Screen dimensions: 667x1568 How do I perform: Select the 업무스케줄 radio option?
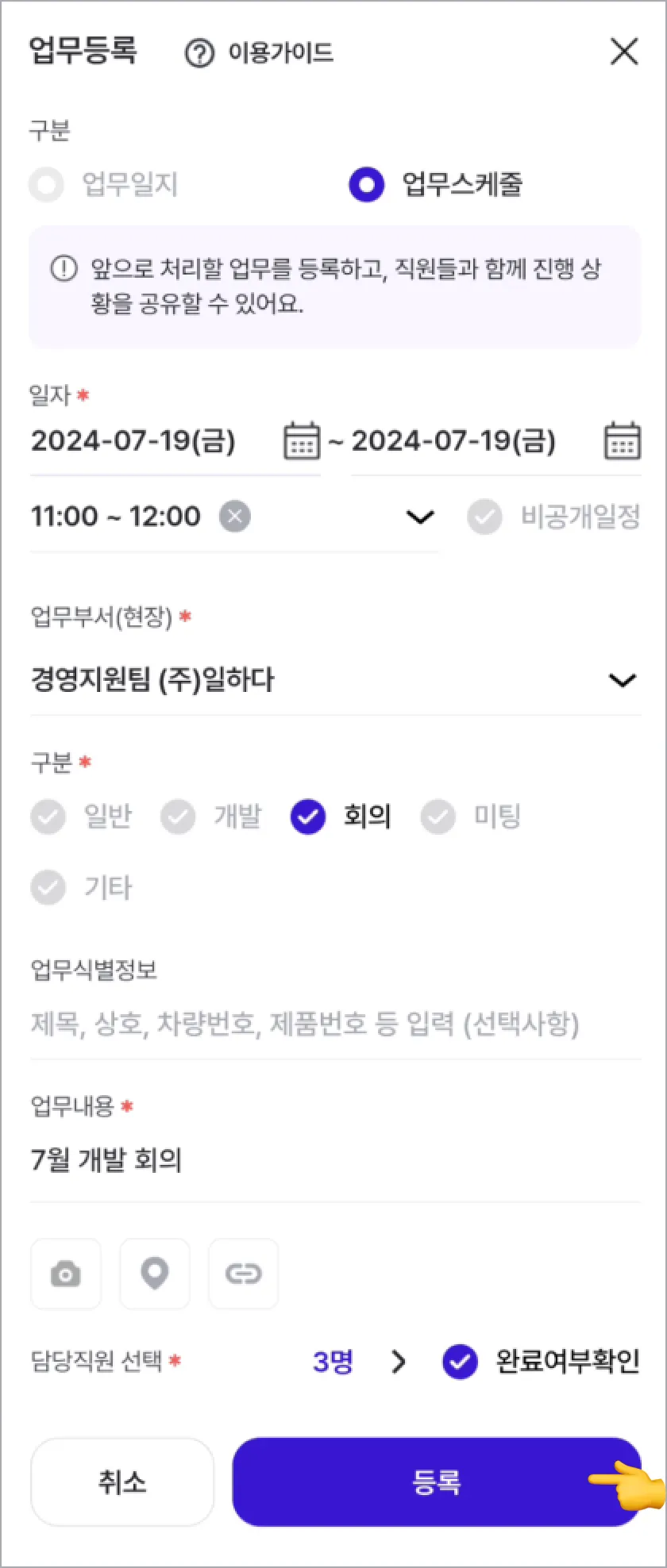tap(367, 185)
